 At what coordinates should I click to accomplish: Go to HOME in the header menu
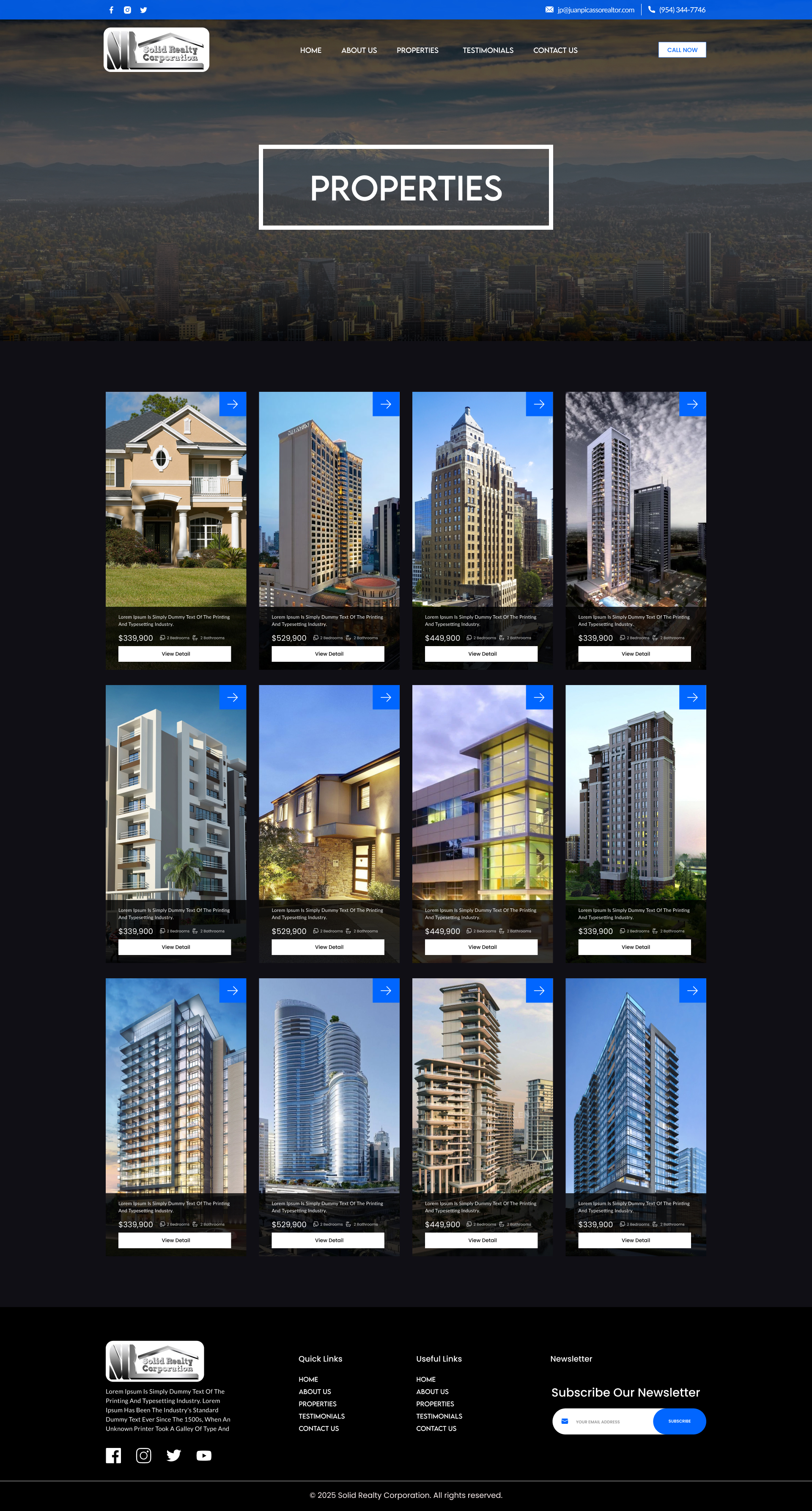311,50
